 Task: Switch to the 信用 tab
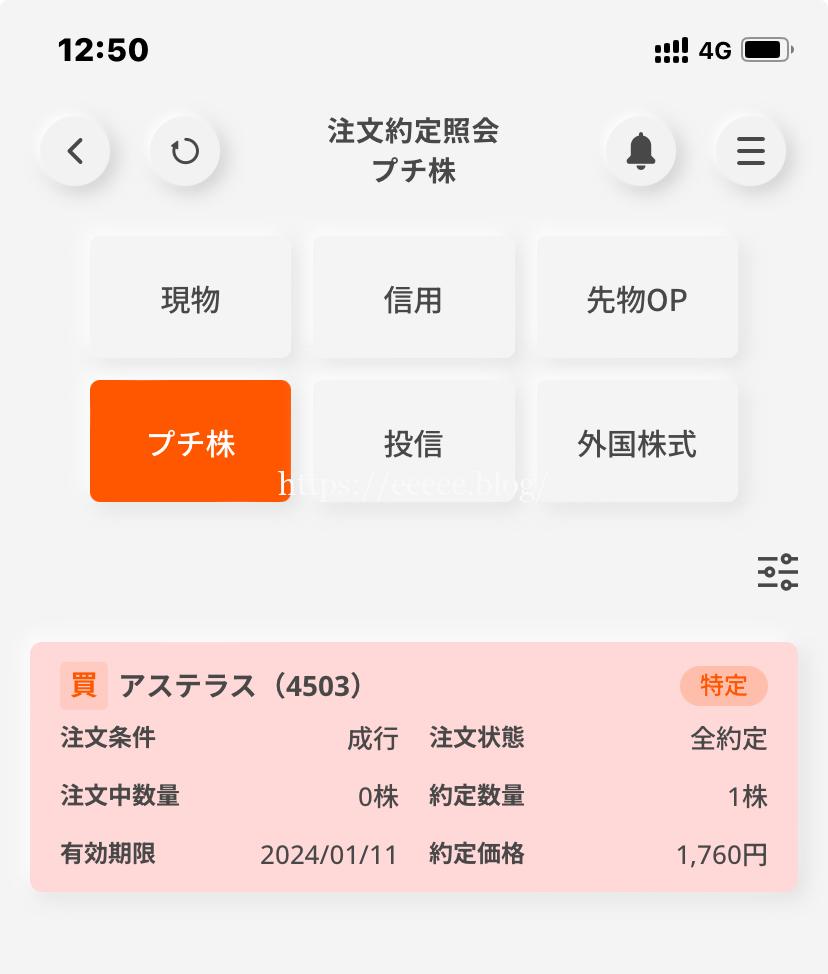tap(413, 298)
